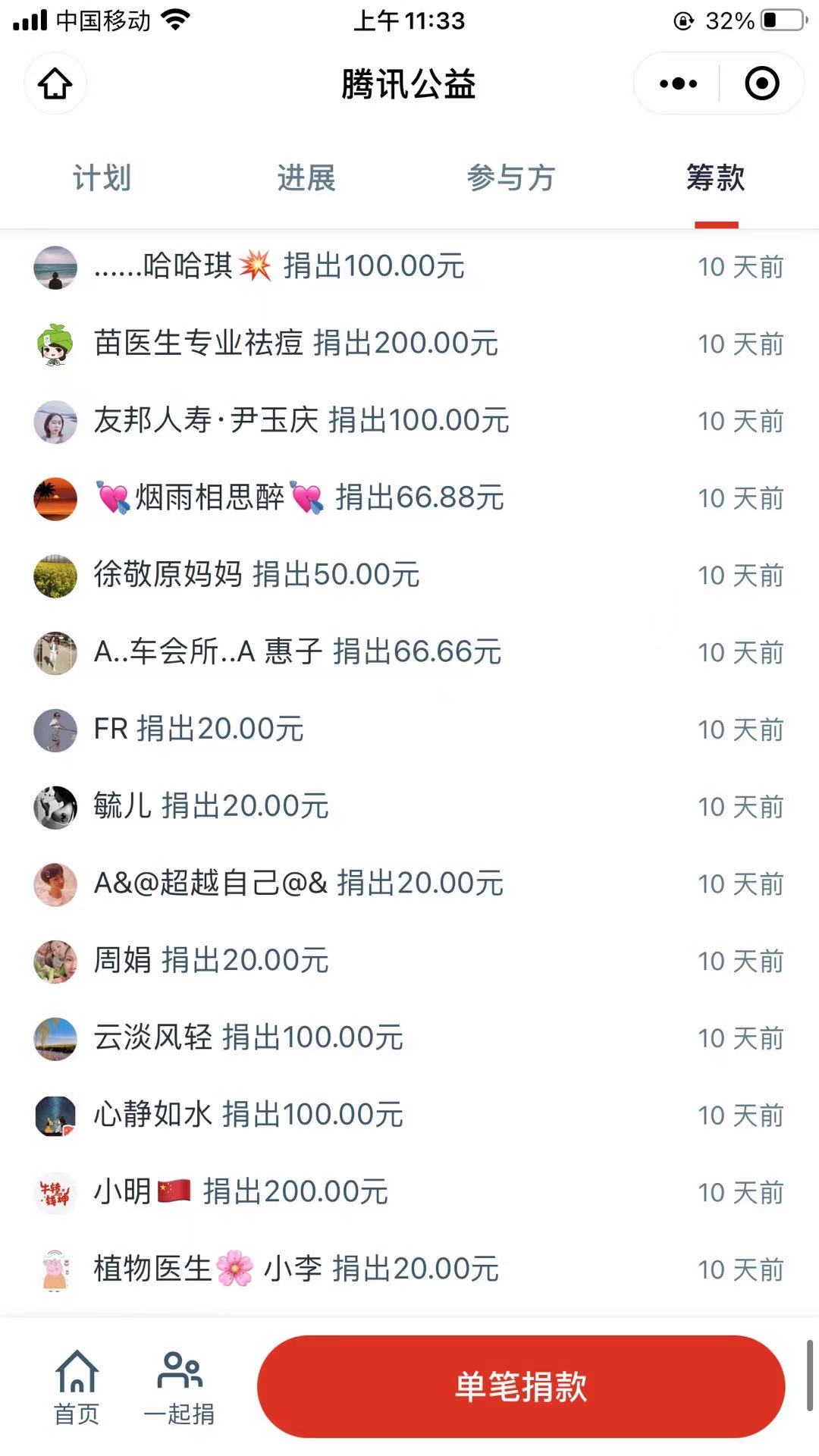Open the 首页 bottom navigation item

coord(77,1388)
